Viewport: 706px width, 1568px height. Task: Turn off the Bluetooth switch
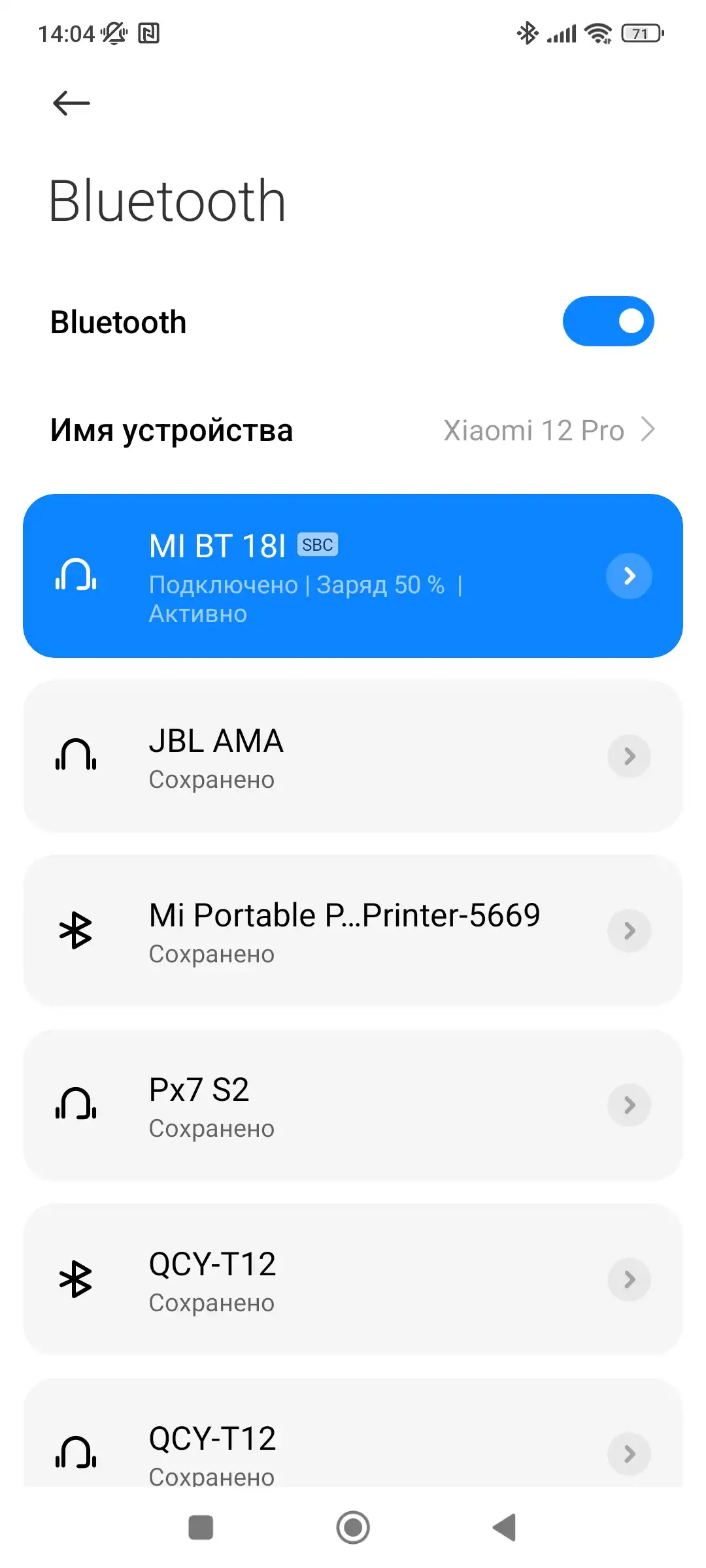[x=609, y=321]
